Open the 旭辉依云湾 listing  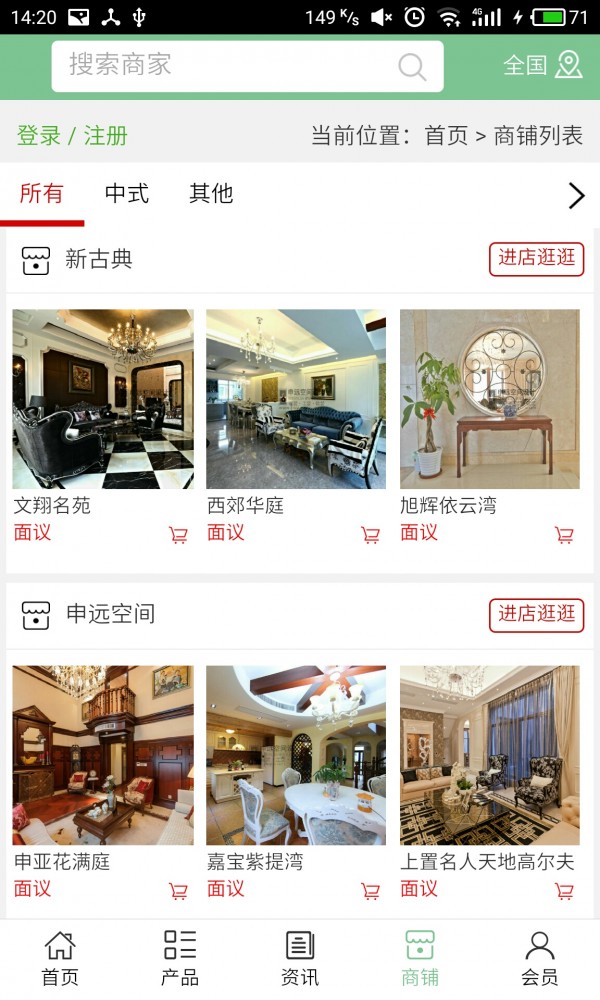click(490, 398)
